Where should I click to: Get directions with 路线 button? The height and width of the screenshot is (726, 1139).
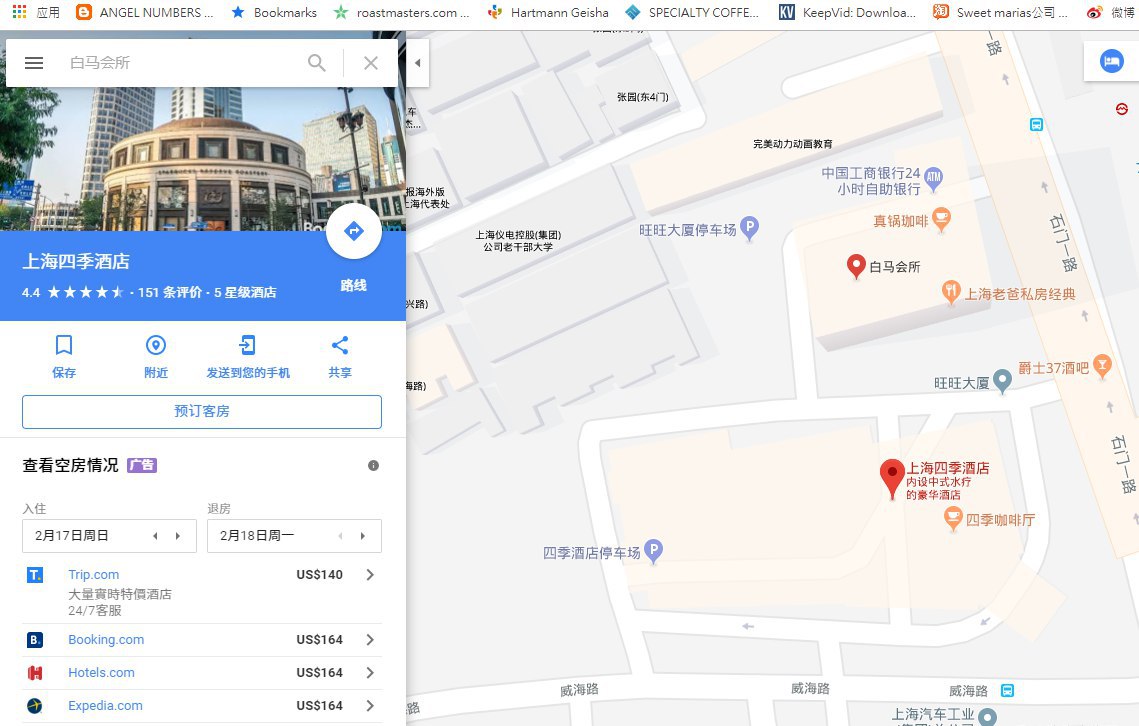click(353, 232)
